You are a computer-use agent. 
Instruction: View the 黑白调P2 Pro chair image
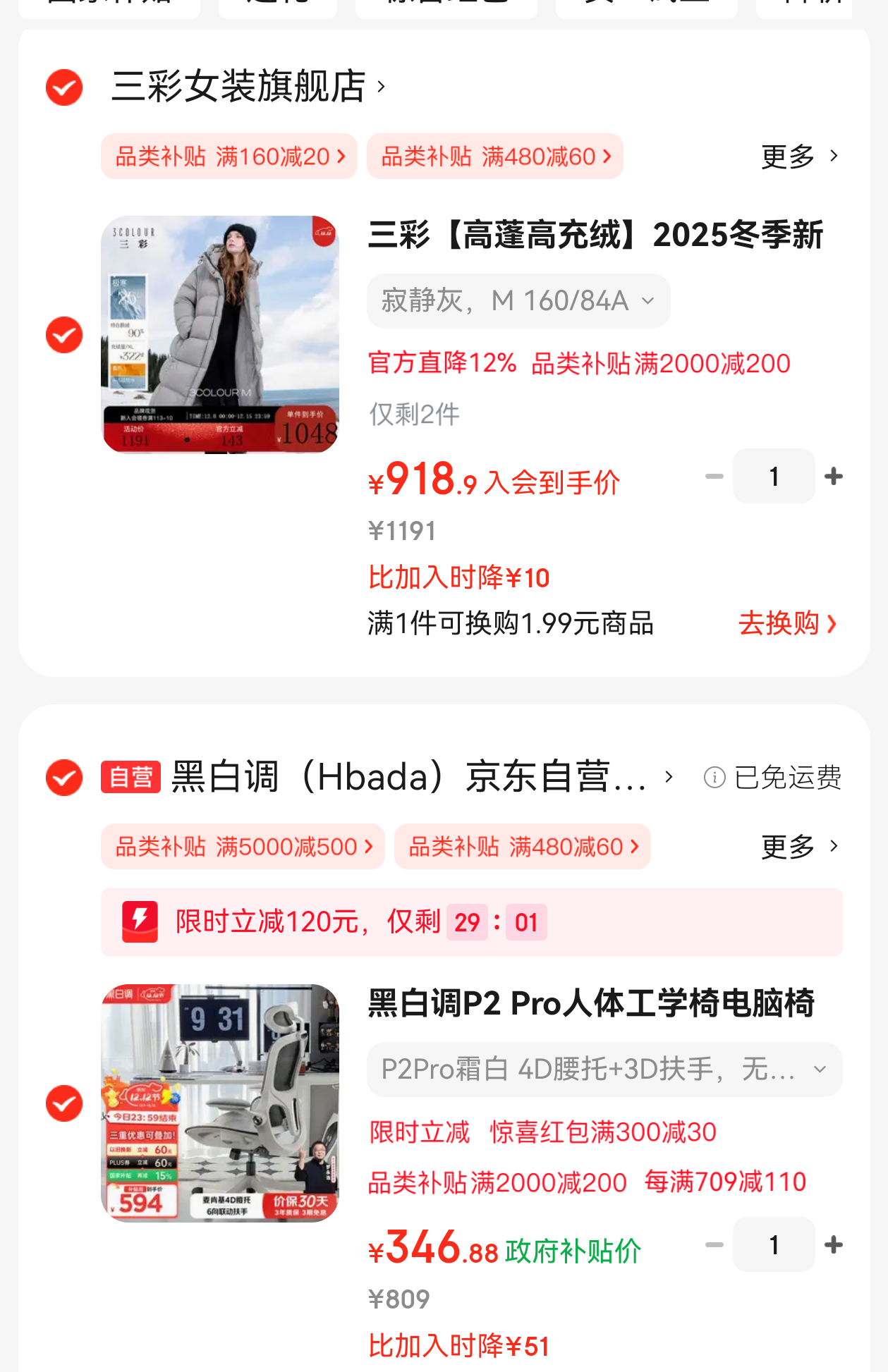[x=220, y=1103]
